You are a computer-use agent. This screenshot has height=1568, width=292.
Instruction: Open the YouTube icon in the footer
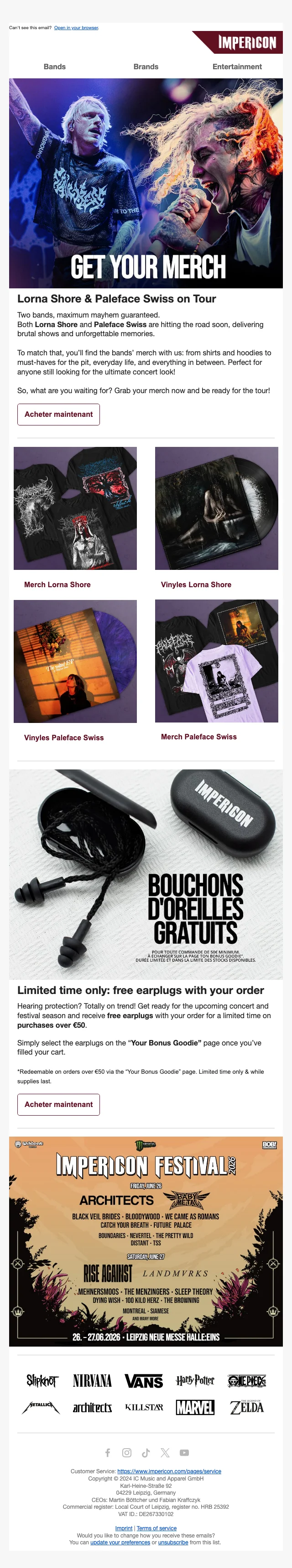pos(184,1453)
